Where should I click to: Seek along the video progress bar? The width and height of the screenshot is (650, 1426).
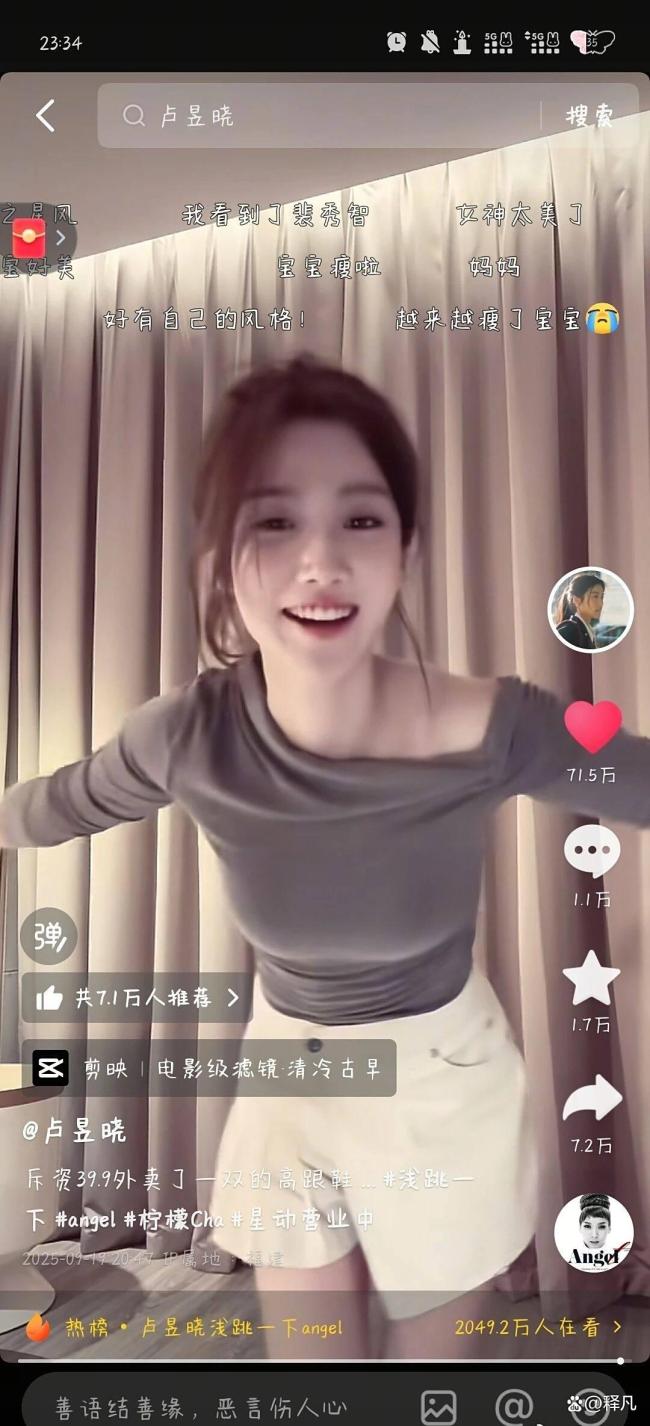tap(320, 1361)
